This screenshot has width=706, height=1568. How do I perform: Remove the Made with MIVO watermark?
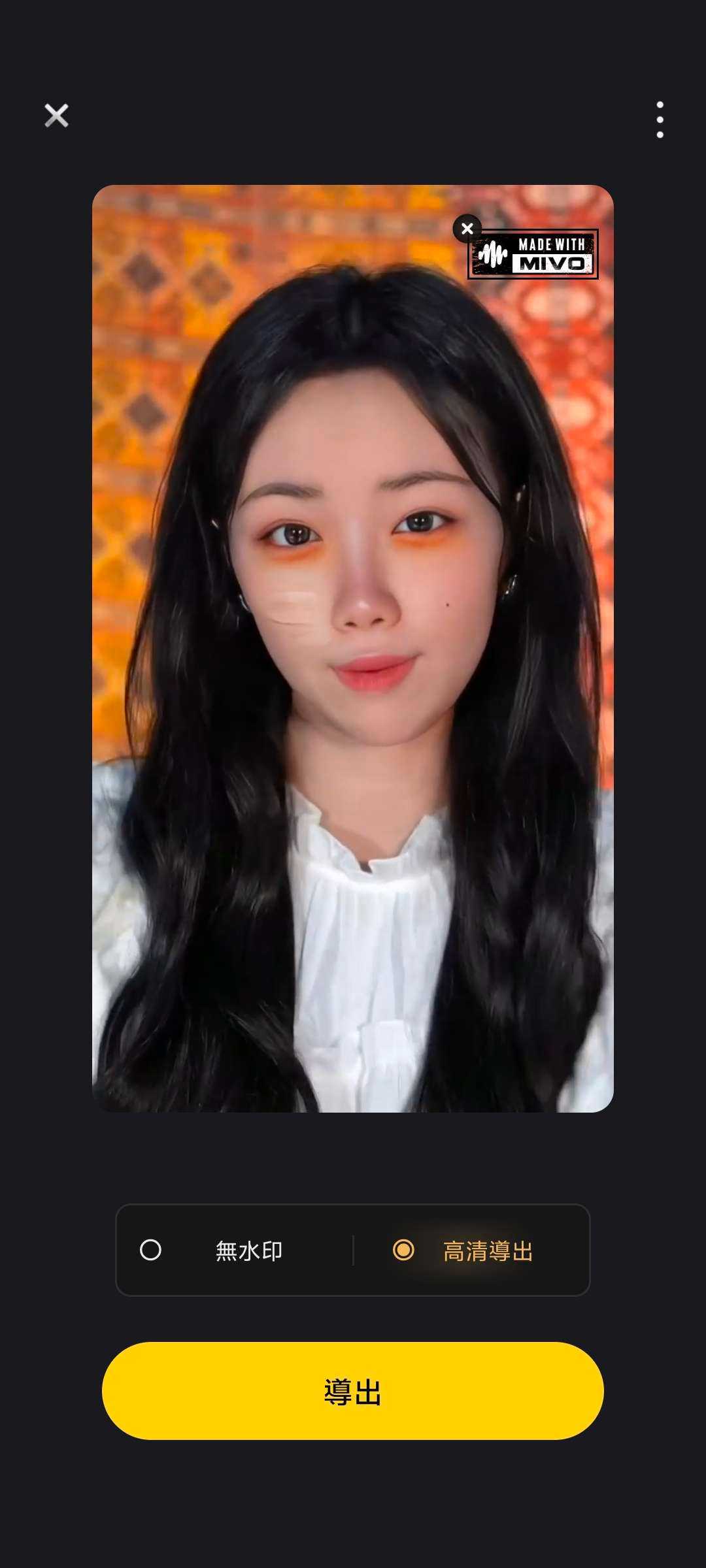pos(467,229)
